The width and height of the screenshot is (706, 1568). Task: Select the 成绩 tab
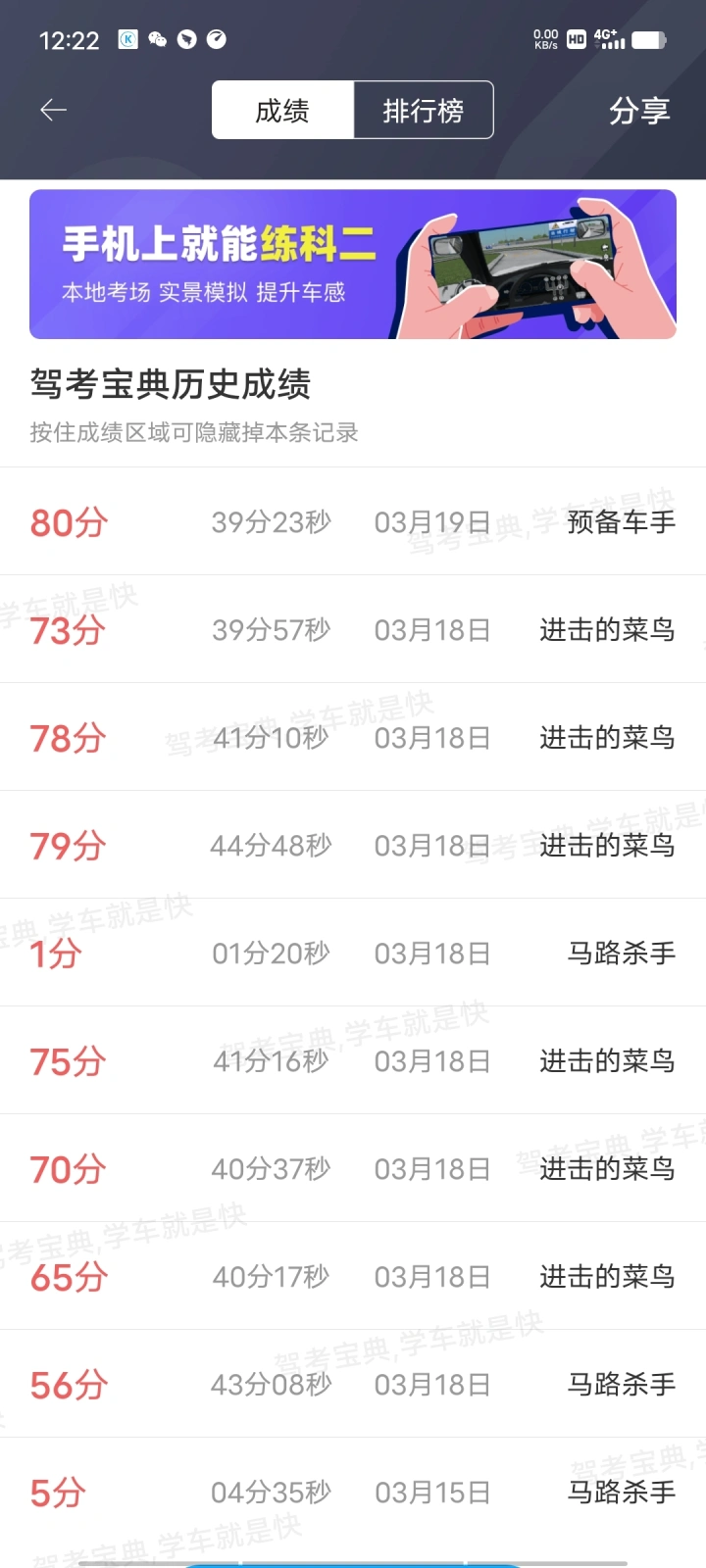(x=282, y=111)
